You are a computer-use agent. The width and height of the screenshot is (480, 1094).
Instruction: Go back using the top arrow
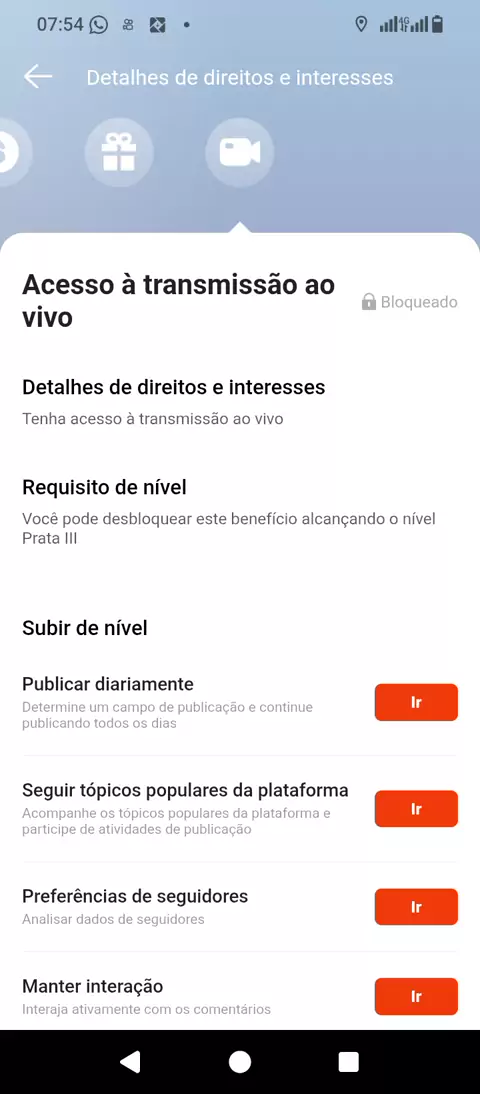click(38, 77)
